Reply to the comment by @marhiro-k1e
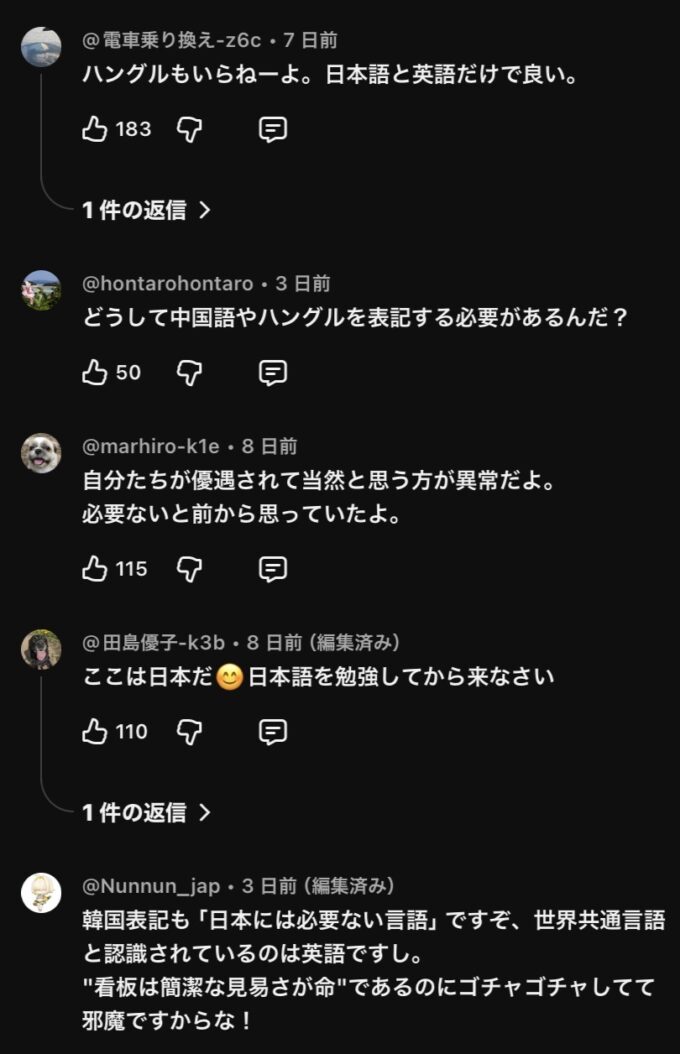Image resolution: width=680 pixels, height=1054 pixels. point(273,569)
